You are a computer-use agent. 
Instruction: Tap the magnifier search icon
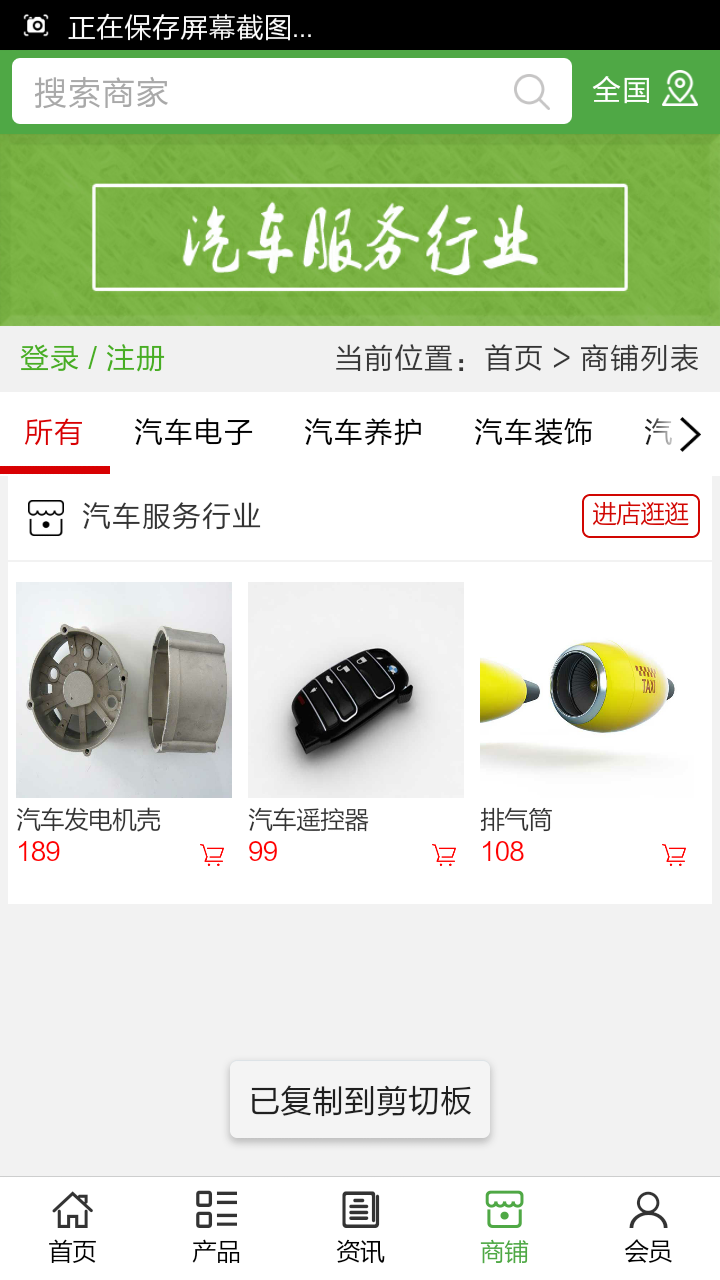(x=531, y=92)
